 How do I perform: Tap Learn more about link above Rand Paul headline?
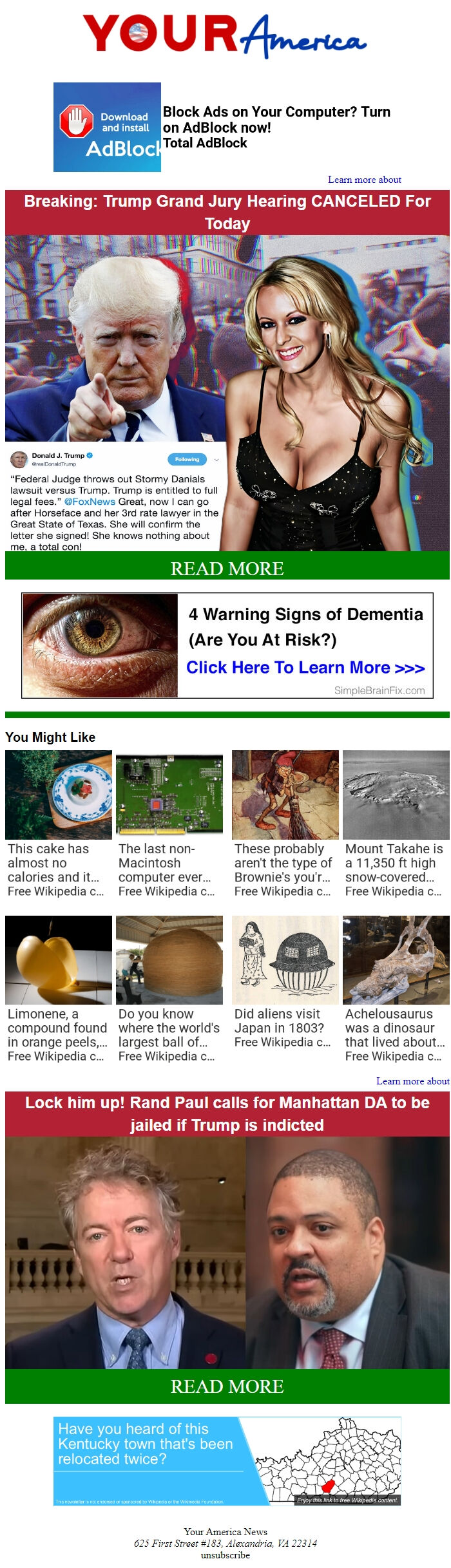(x=412, y=1081)
